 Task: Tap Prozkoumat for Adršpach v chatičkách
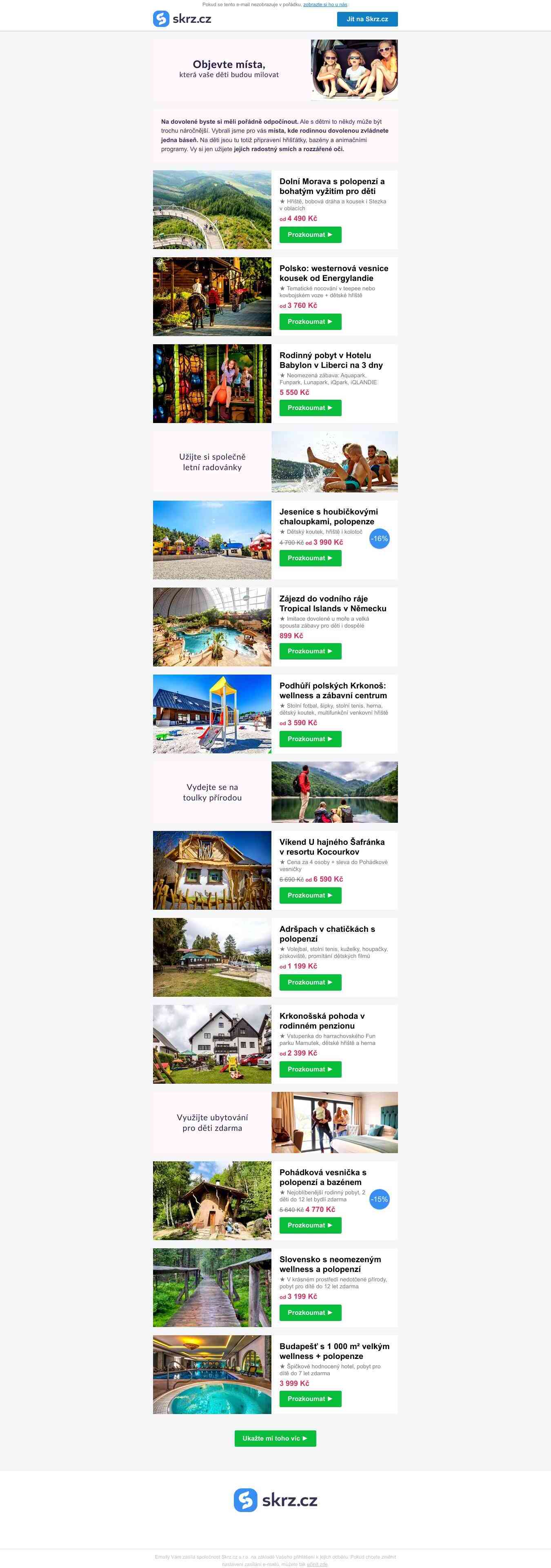pyautogui.click(x=310, y=982)
